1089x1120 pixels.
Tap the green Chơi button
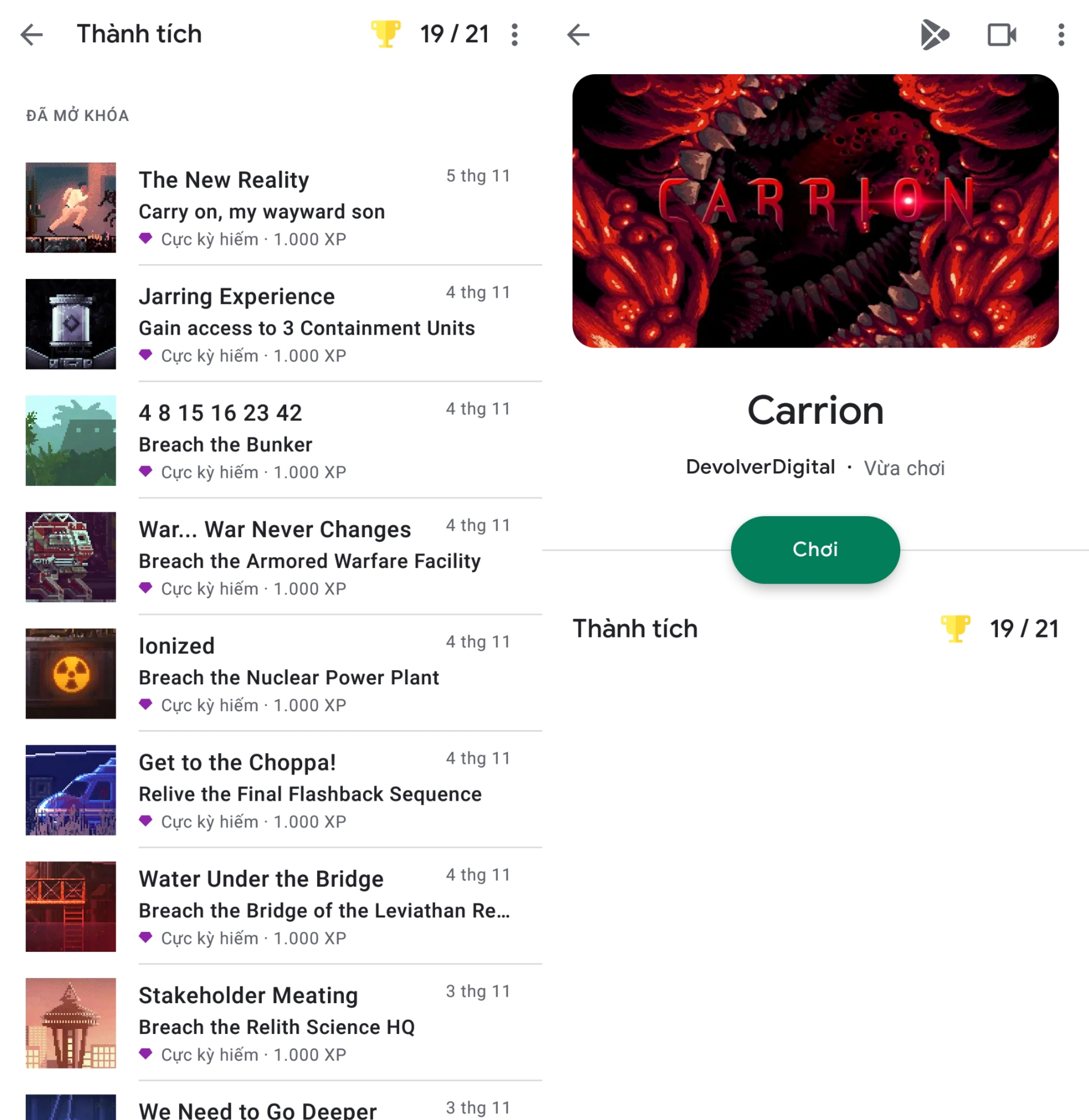tap(814, 550)
